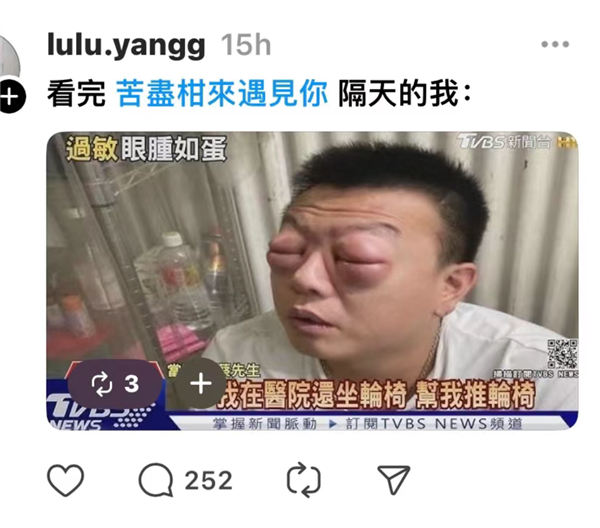The width and height of the screenshot is (600, 528).
Task: Repost this thread using the arrows icon
Action: (303, 481)
